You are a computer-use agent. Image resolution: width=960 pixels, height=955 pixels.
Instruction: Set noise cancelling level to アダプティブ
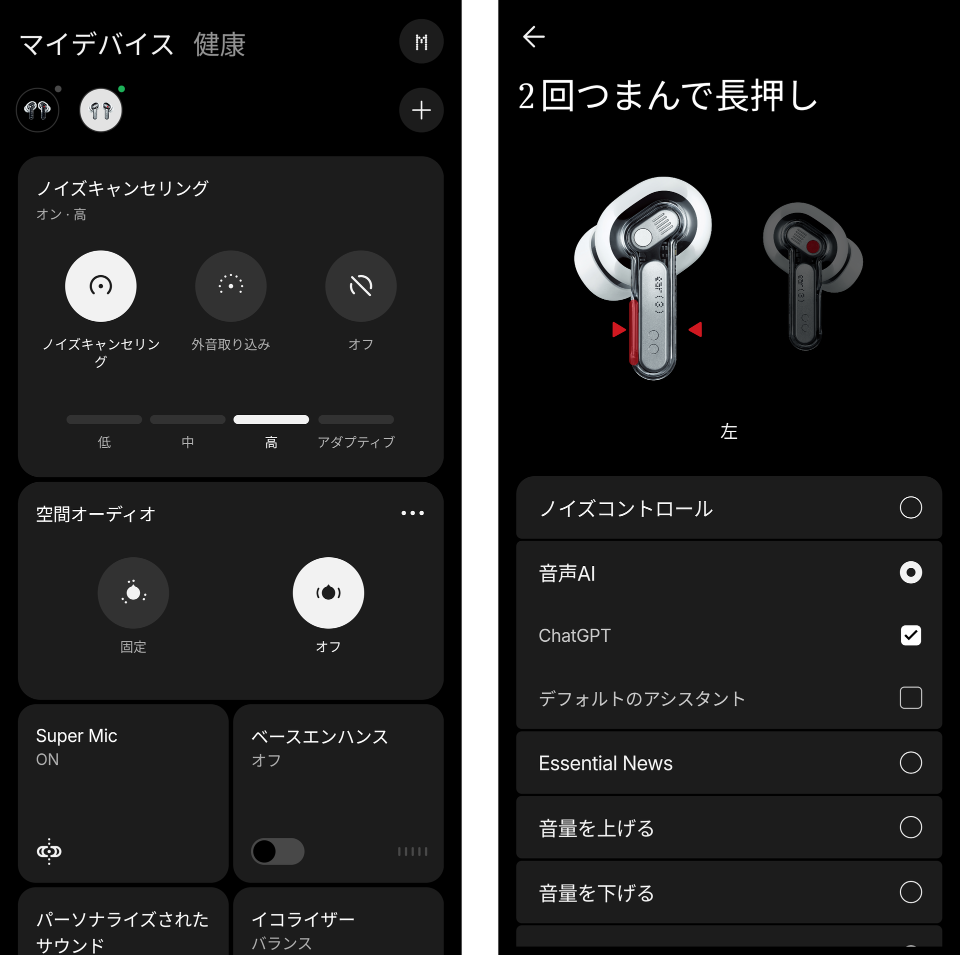(x=356, y=420)
